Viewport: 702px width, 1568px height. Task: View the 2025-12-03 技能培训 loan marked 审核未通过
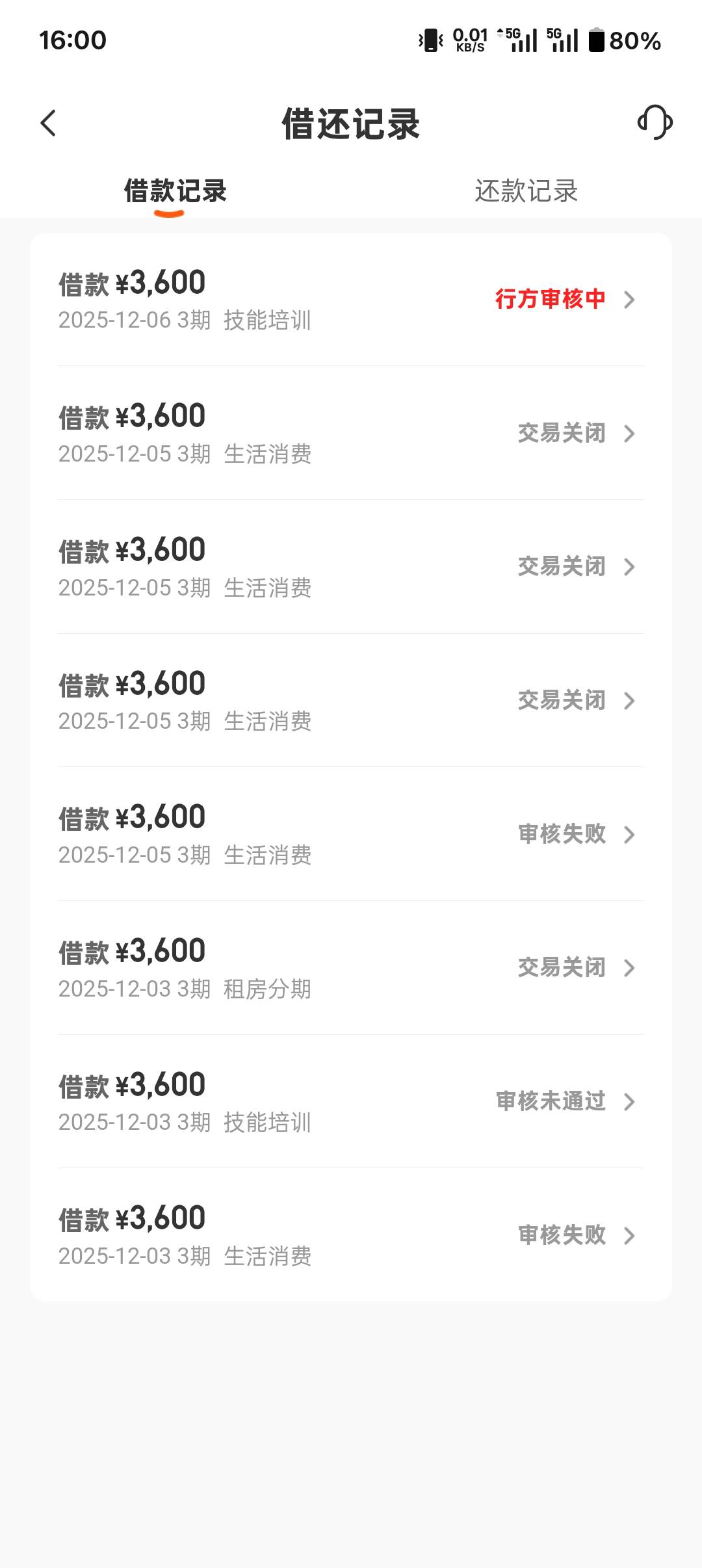pos(351,1102)
